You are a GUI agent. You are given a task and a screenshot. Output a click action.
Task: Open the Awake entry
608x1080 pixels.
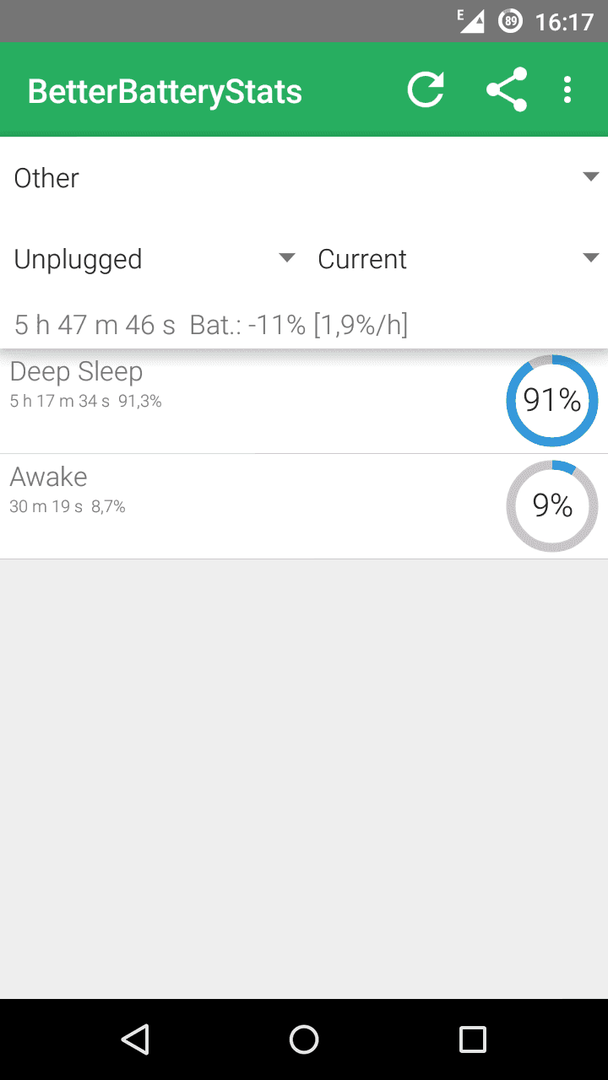[304, 506]
